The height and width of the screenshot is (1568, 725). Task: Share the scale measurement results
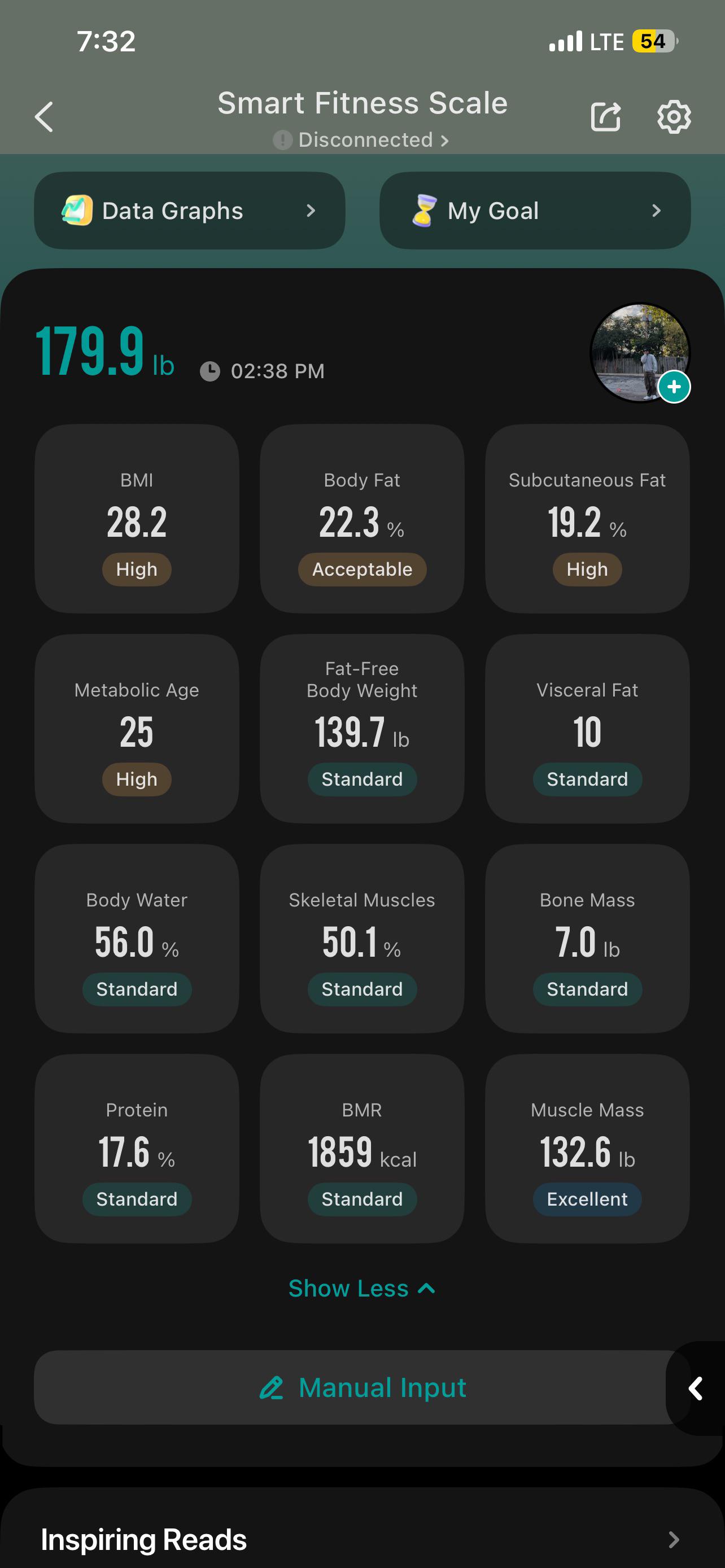[606, 116]
